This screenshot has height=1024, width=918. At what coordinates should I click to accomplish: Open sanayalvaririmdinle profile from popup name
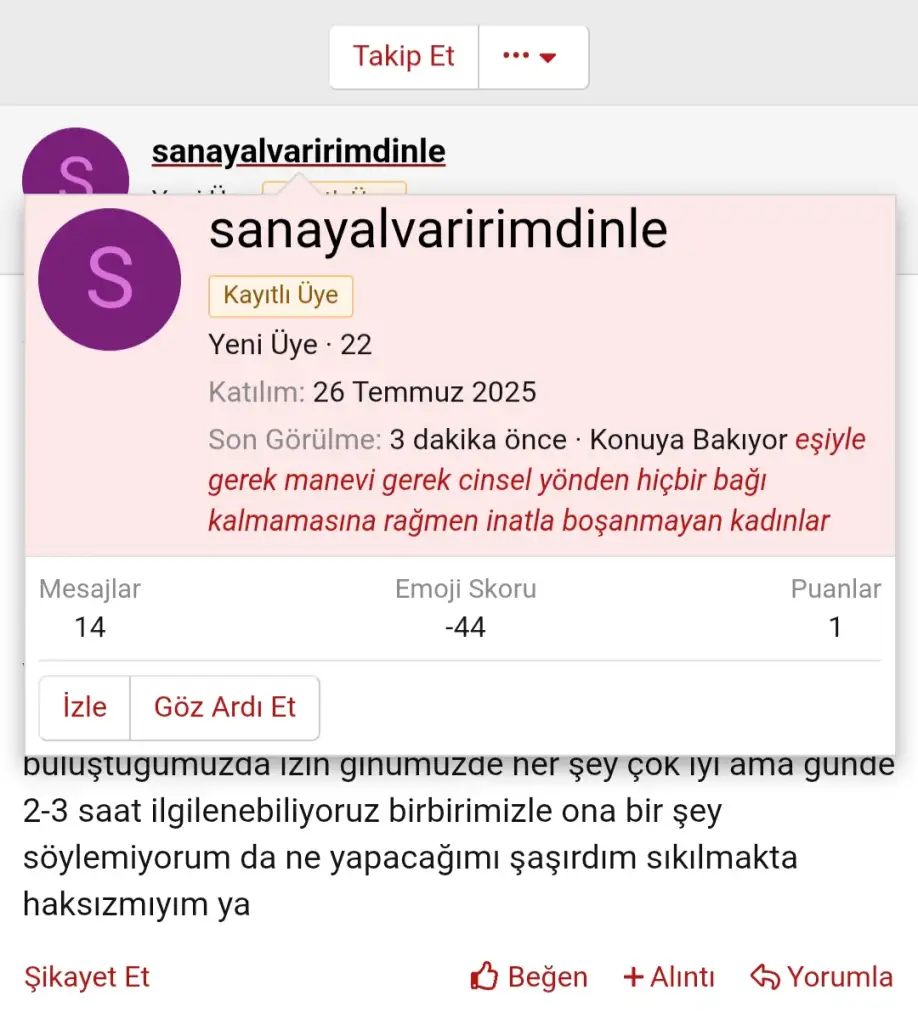click(437, 231)
